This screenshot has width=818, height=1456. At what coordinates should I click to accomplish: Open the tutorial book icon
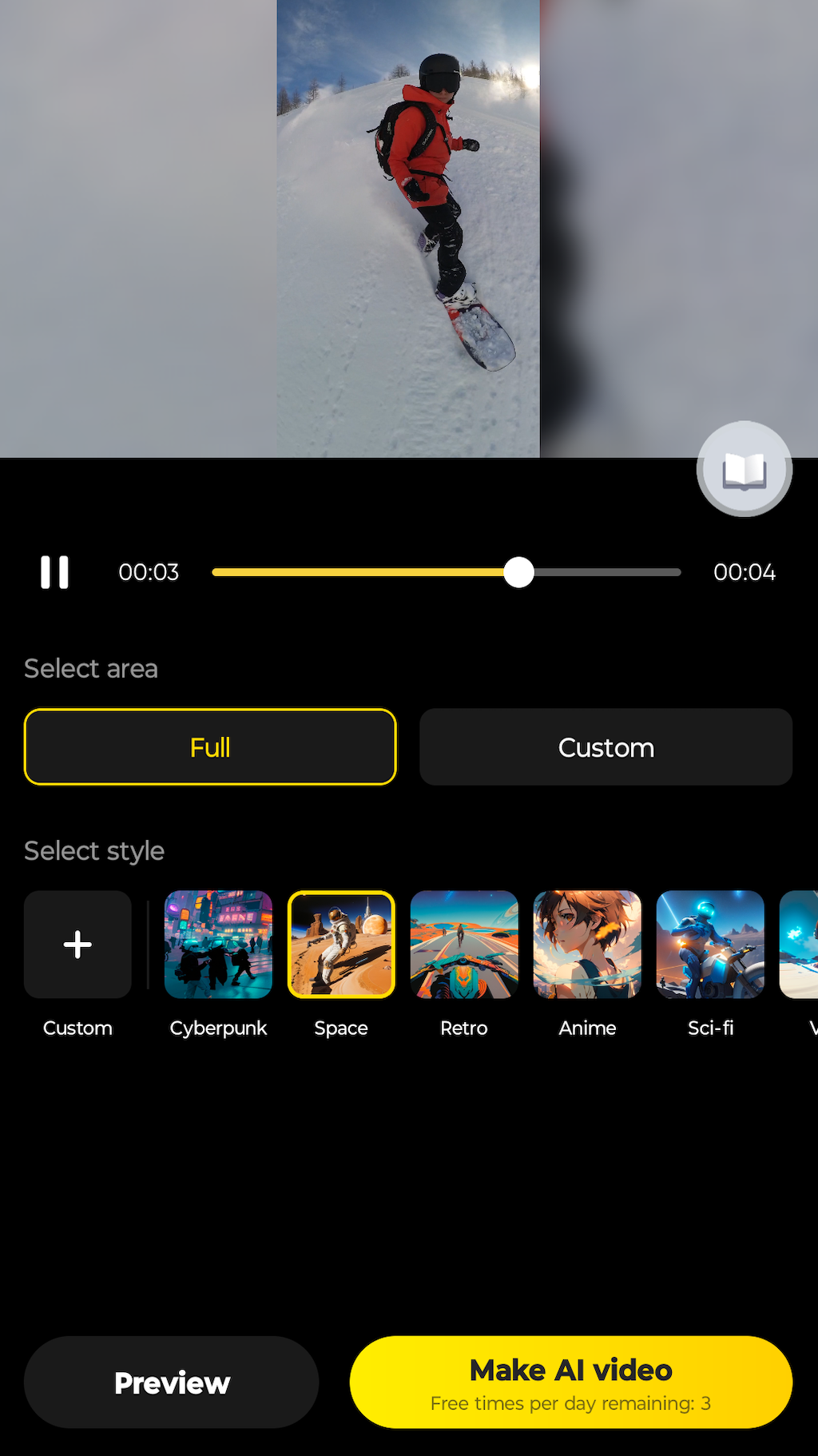[x=745, y=469]
